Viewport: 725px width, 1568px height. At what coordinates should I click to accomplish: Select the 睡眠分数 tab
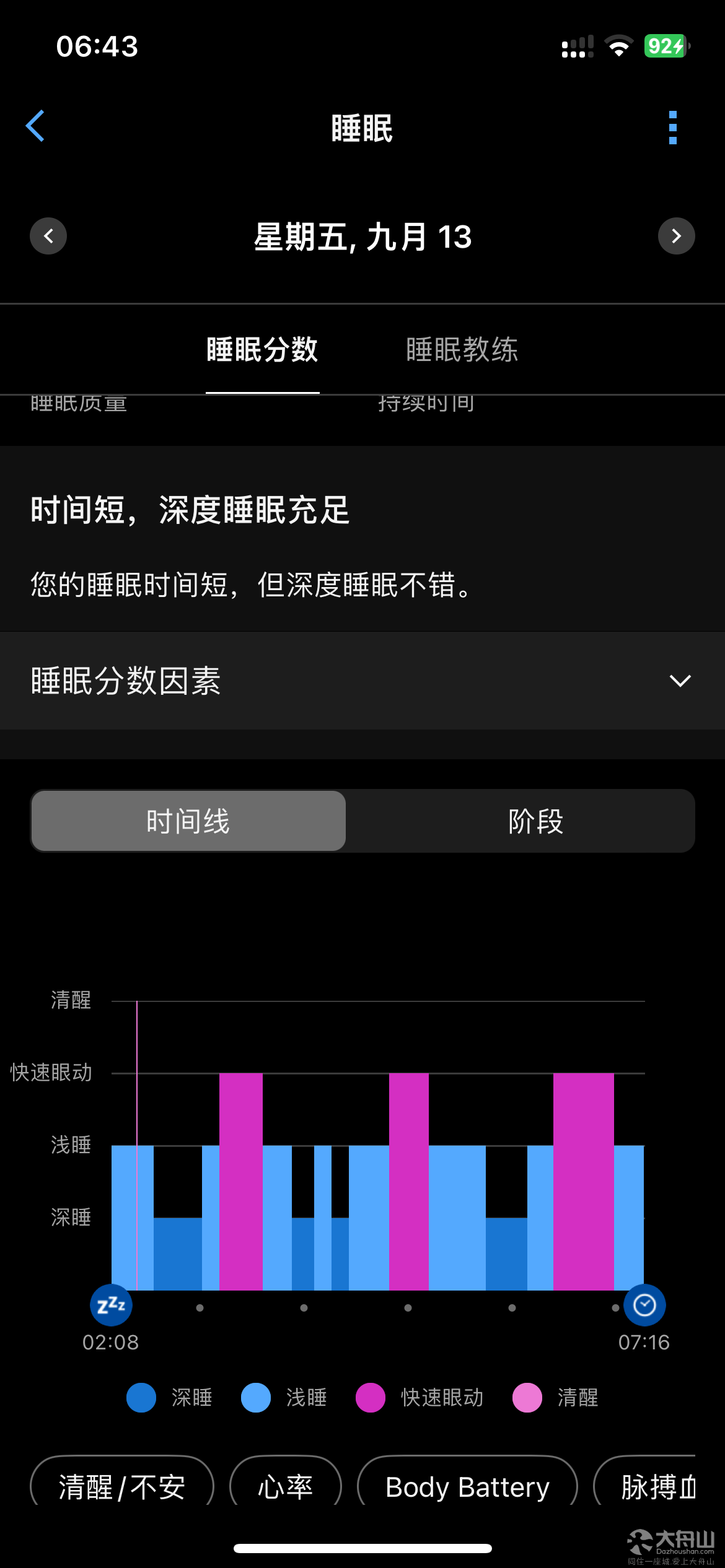coord(262,350)
